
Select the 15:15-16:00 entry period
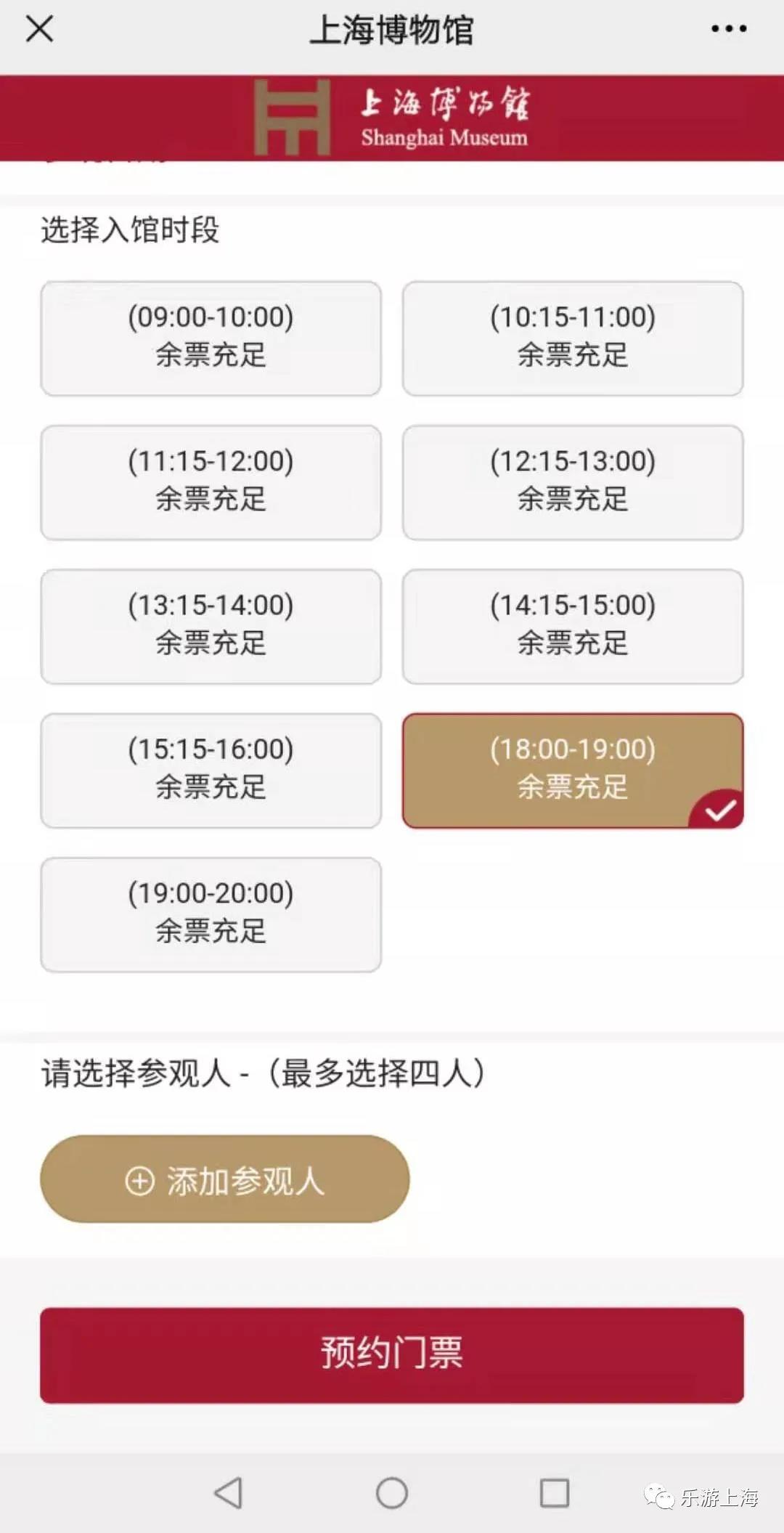[x=211, y=770]
